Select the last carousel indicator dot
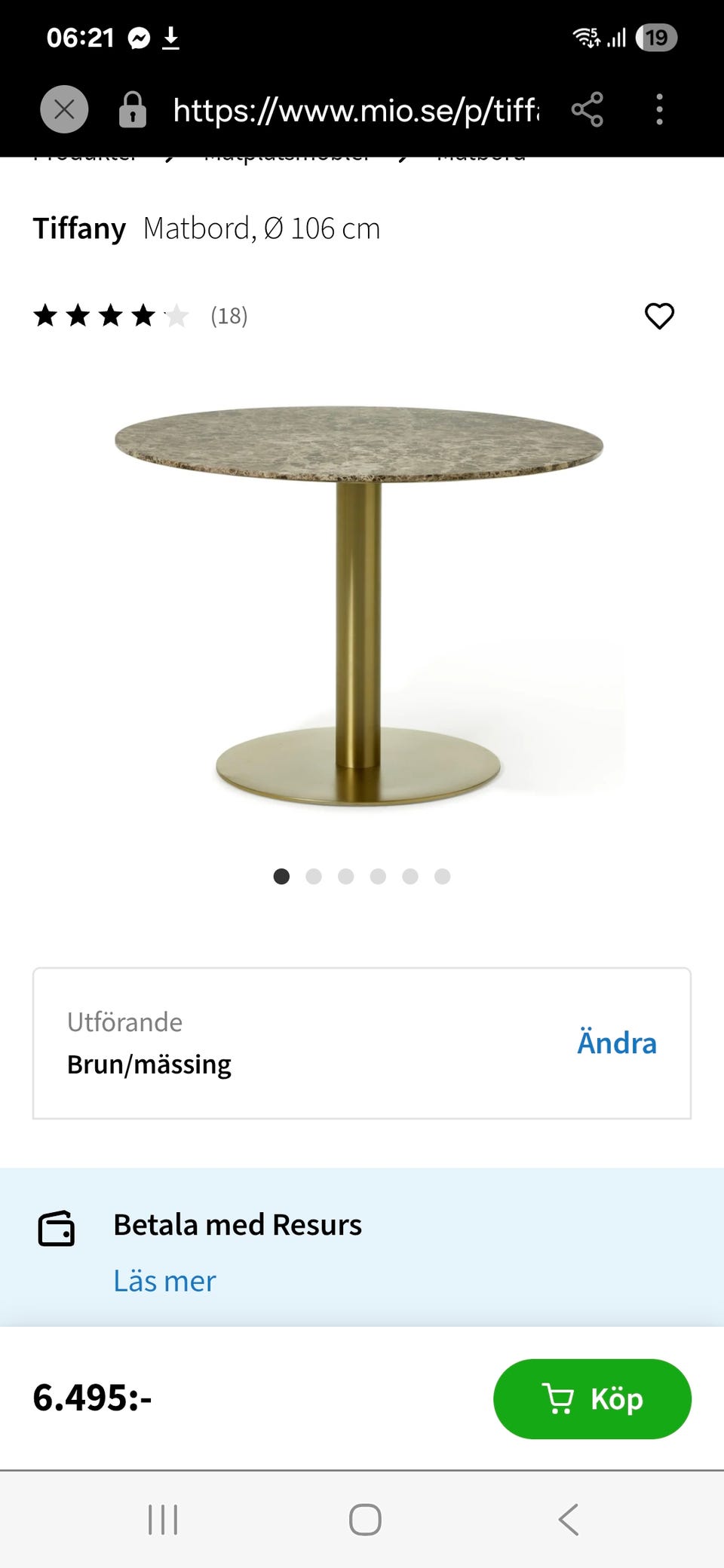This screenshot has width=724, height=1568. point(442,877)
